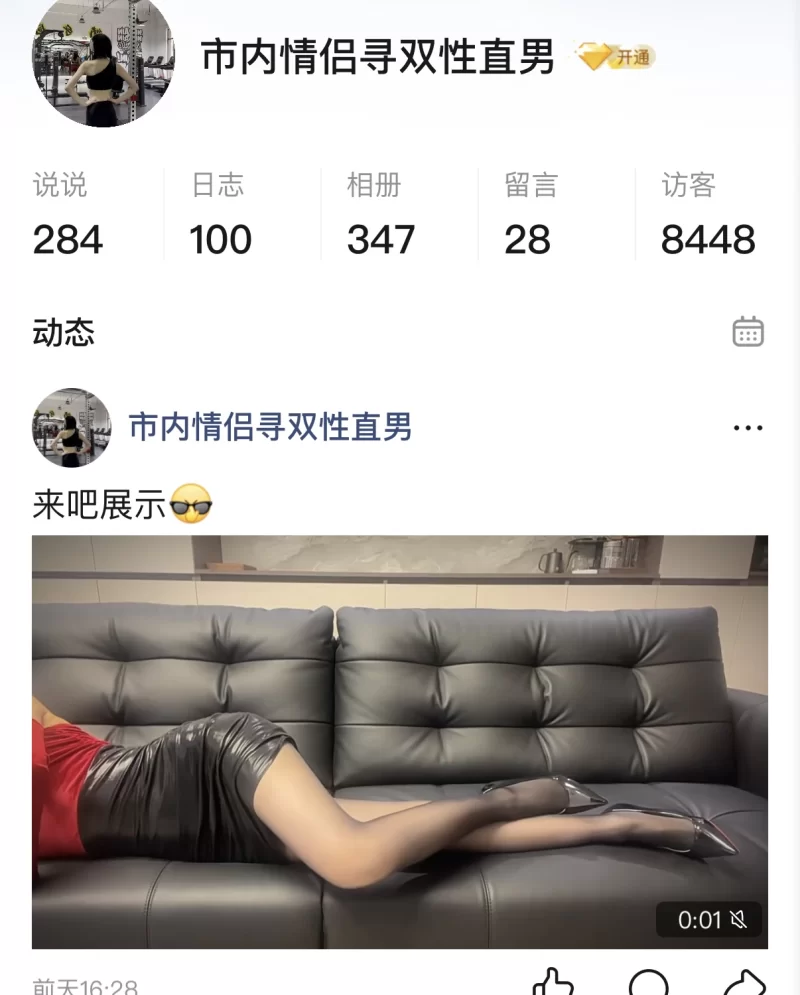
Task: Unmute the video using the speaker icon
Action: (x=739, y=919)
